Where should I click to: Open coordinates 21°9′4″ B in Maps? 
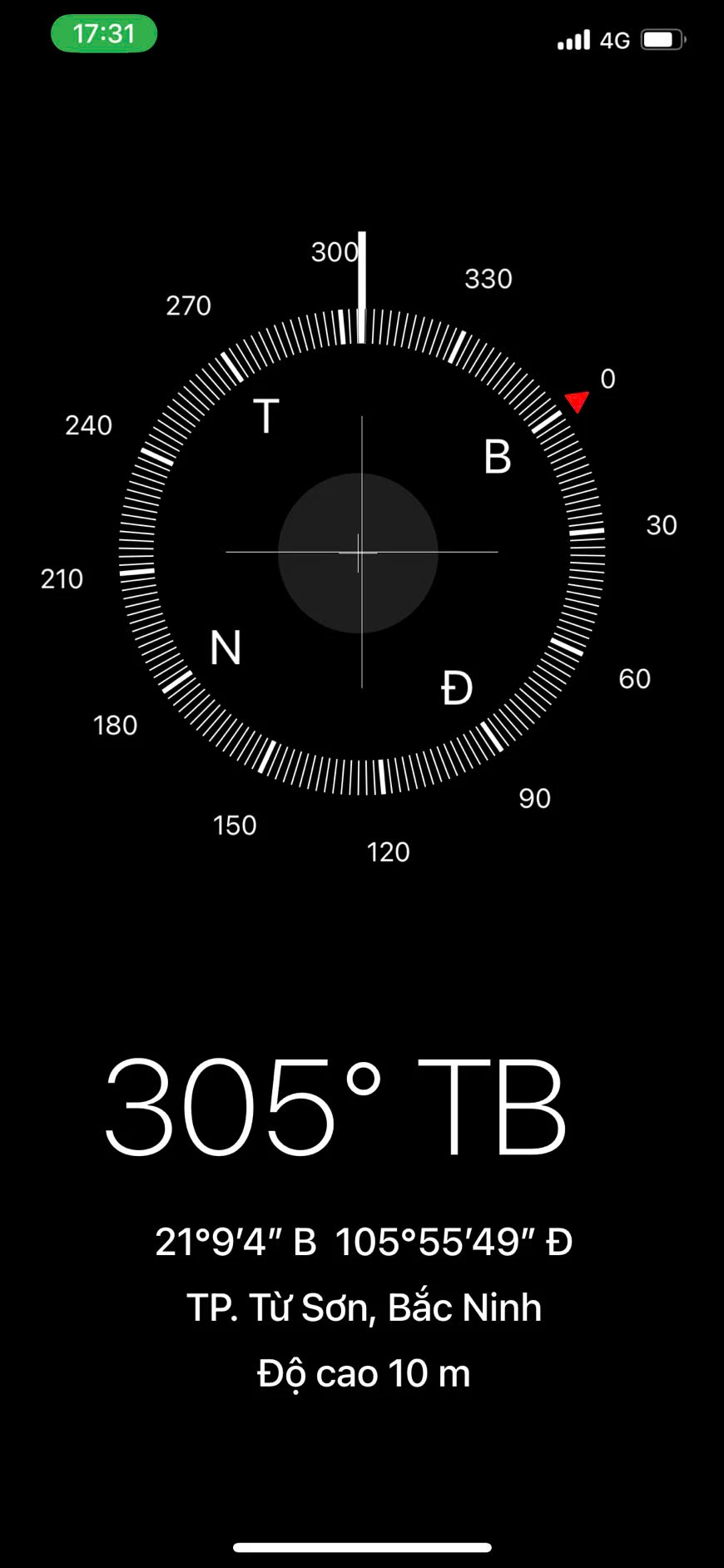363,1241
